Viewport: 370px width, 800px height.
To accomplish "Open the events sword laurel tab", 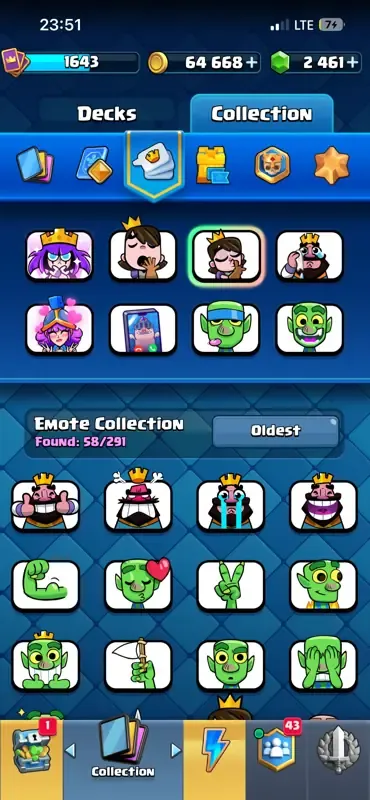I will tap(338, 754).
